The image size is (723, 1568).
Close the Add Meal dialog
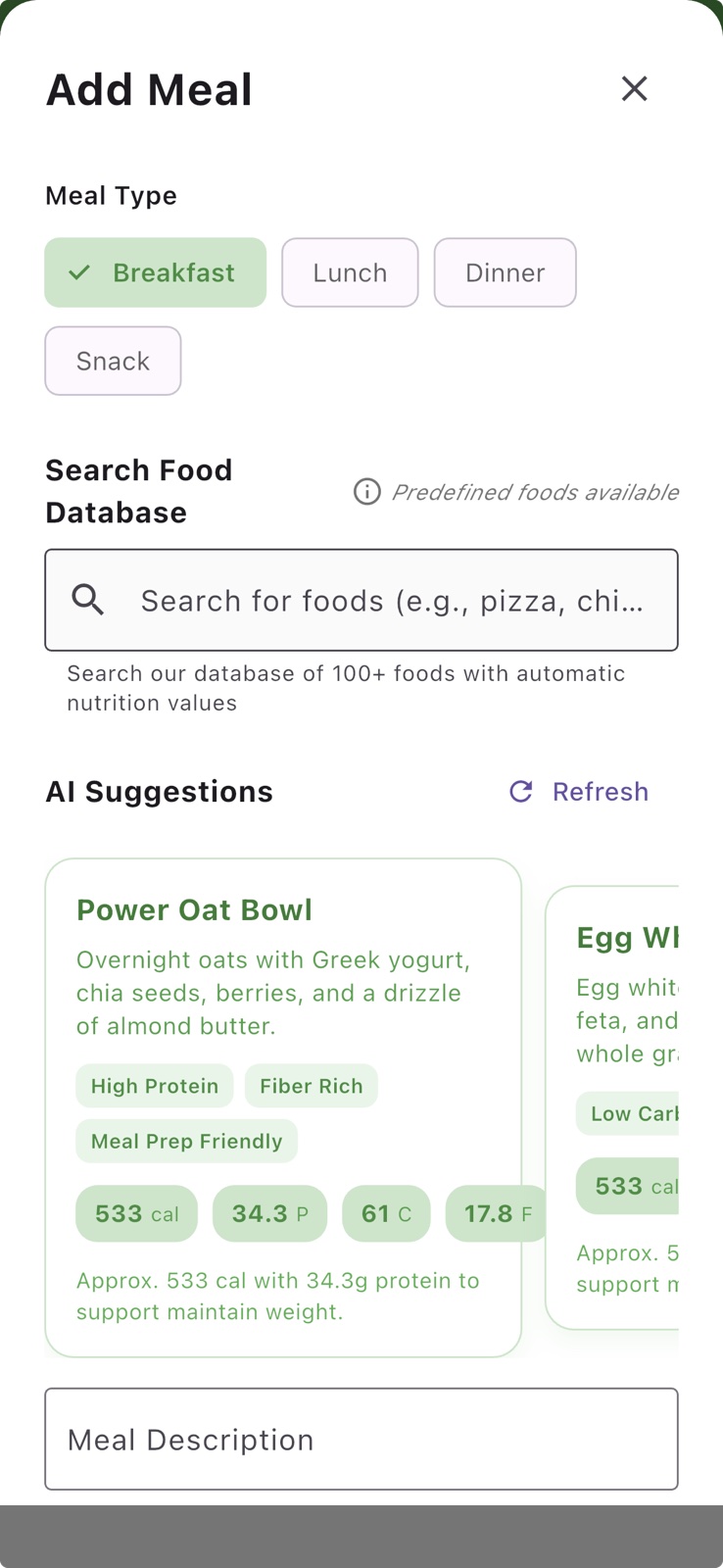[x=634, y=88]
